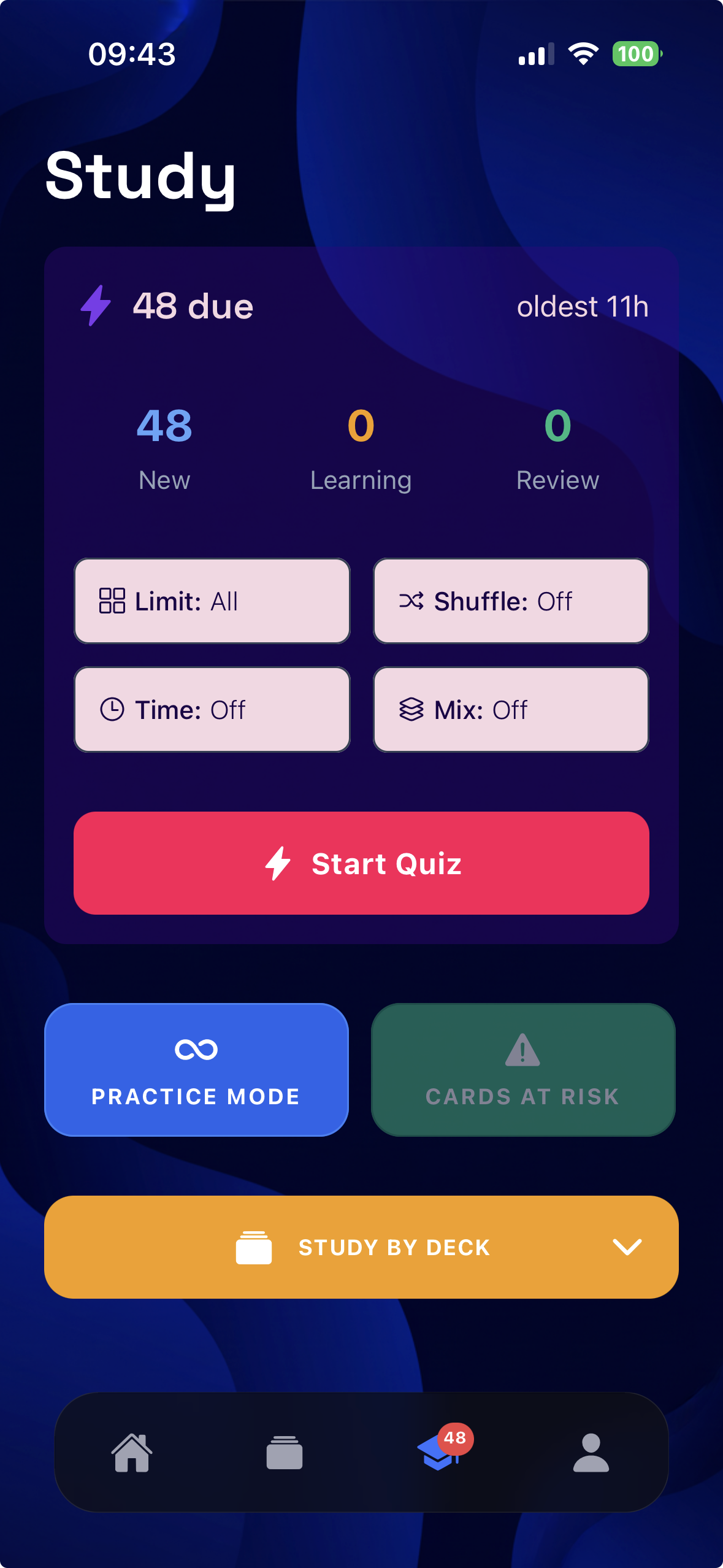Change the Limit setting

click(x=212, y=601)
